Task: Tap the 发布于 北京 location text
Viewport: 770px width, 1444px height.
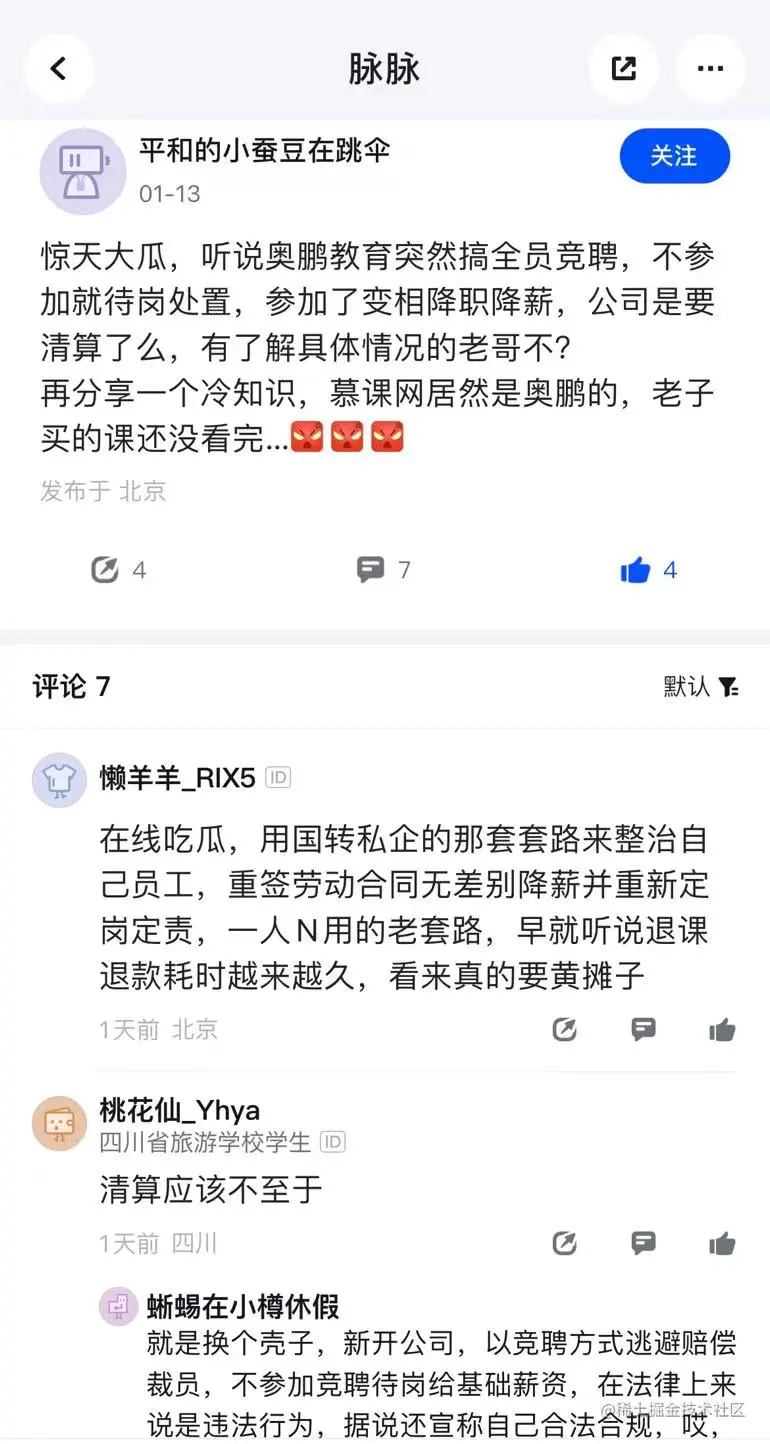Action: tap(103, 493)
